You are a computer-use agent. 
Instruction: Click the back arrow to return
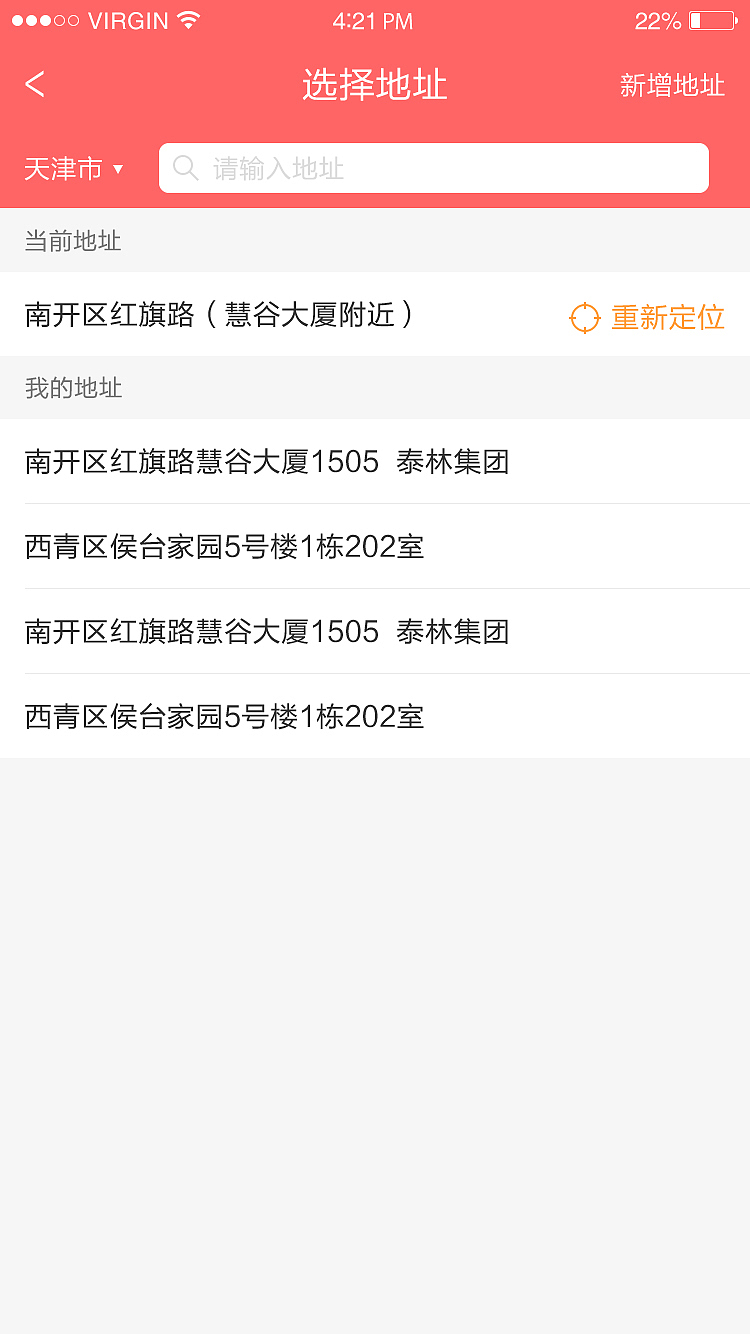coord(35,84)
